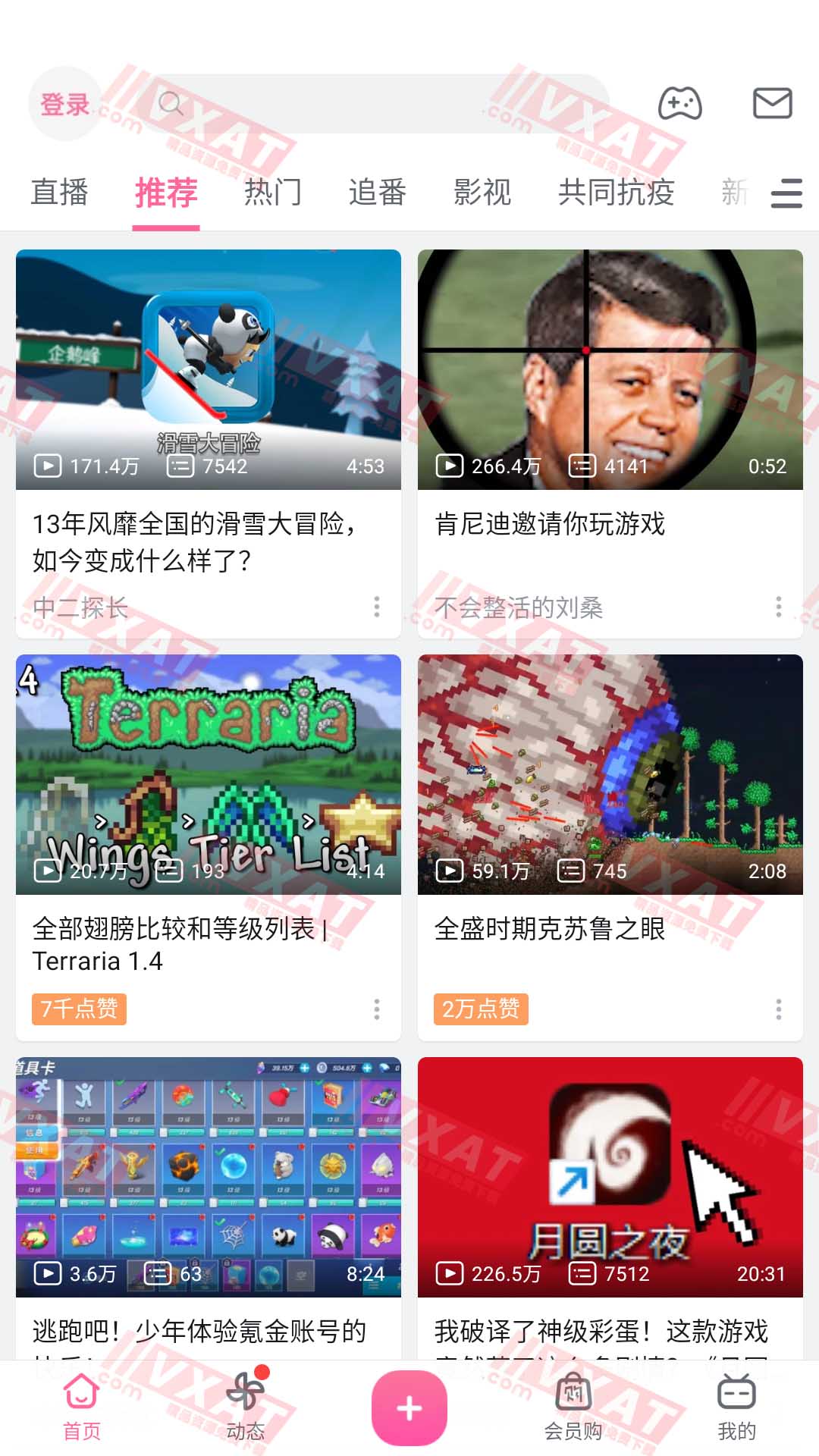Open more options on 肯尼迪邀请你玩游戏 video
Image resolution: width=819 pixels, height=1456 pixels.
click(x=779, y=607)
